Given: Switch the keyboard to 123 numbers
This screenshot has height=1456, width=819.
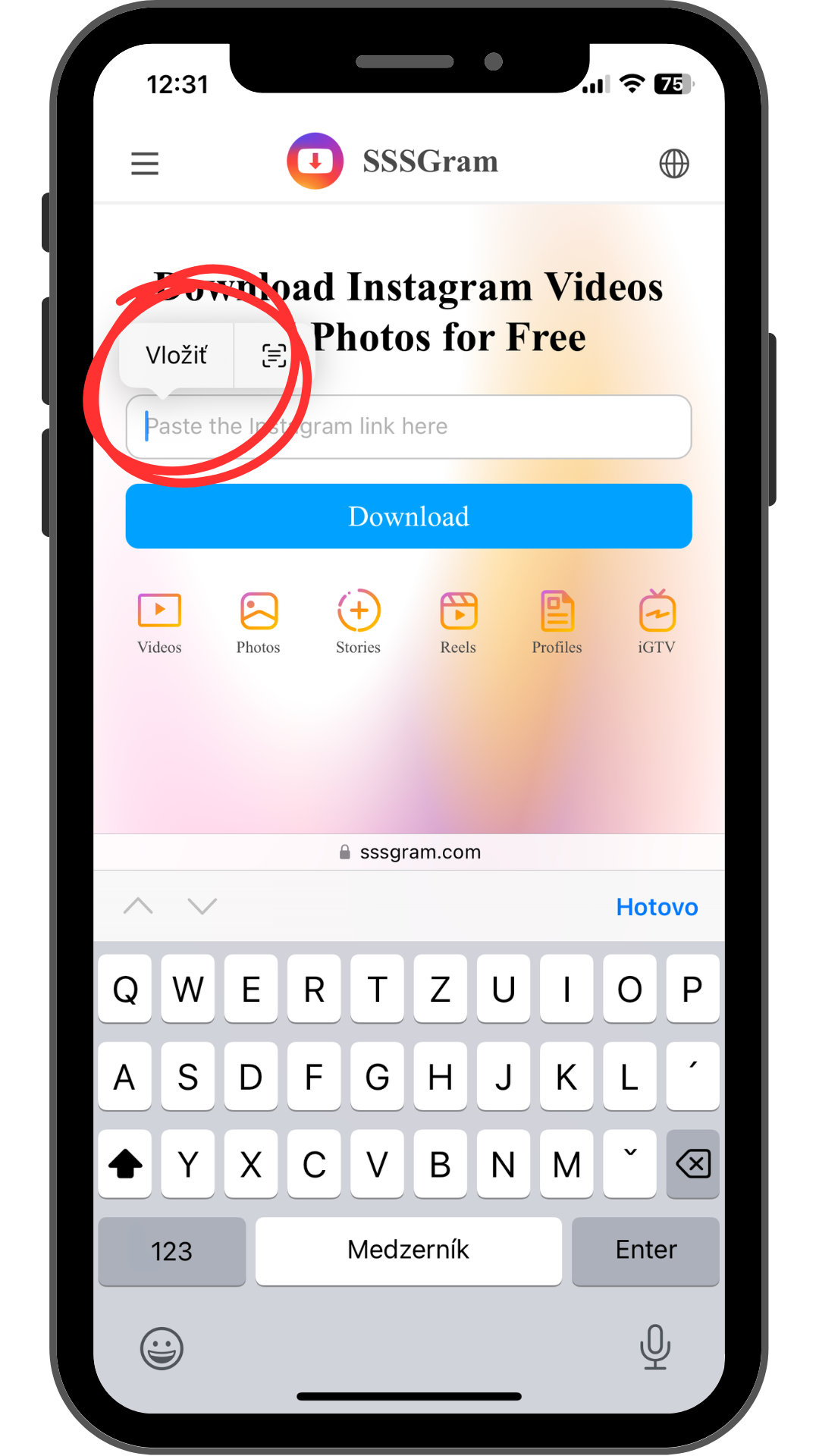Looking at the screenshot, I should point(172,1250).
